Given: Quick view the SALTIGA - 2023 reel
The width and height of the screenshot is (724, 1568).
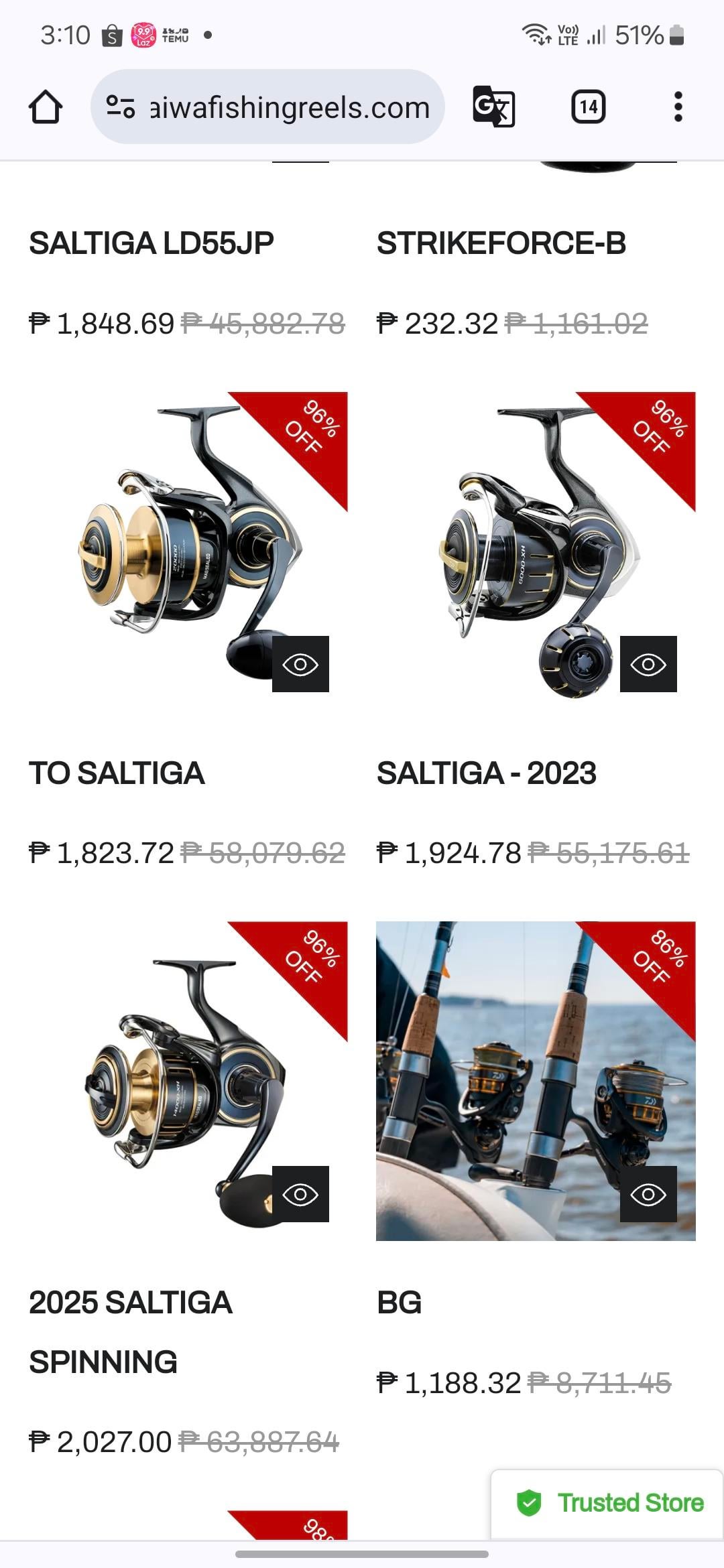Looking at the screenshot, I should click(x=648, y=664).
